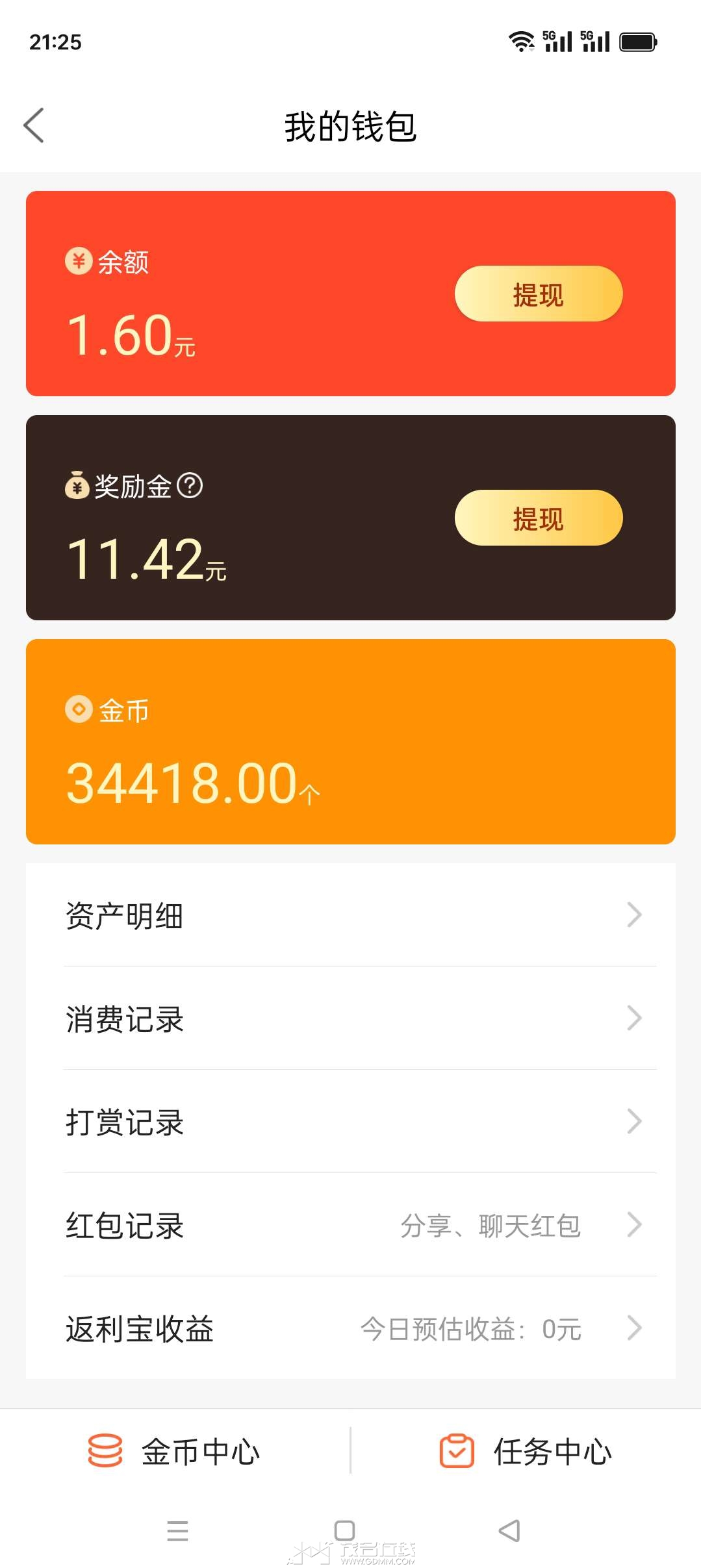Open 打赏记录 tipping records
Image resolution: width=701 pixels, height=1568 pixels.
[x=351, y=1121]
